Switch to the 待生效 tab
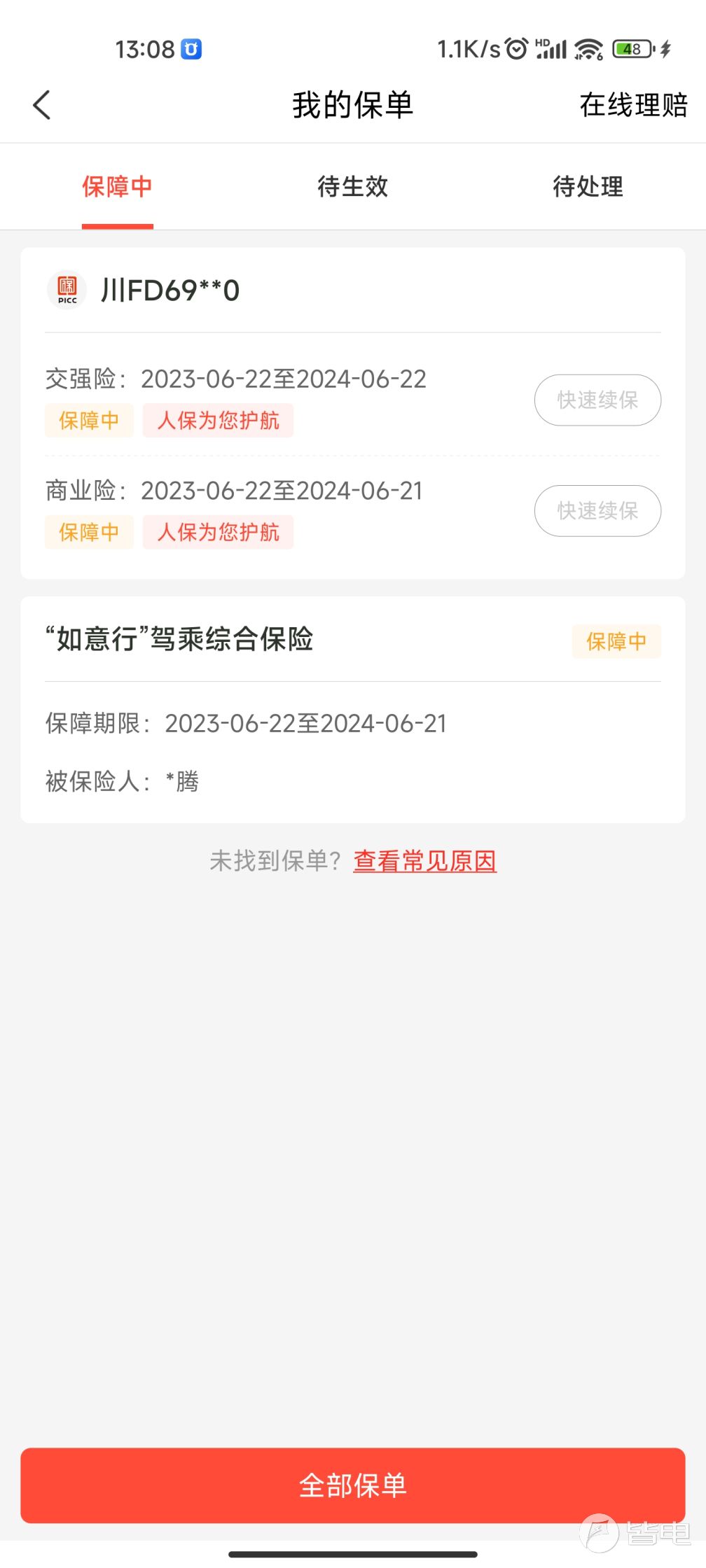Screen dimensions: 706x1568 coord(353,187)
